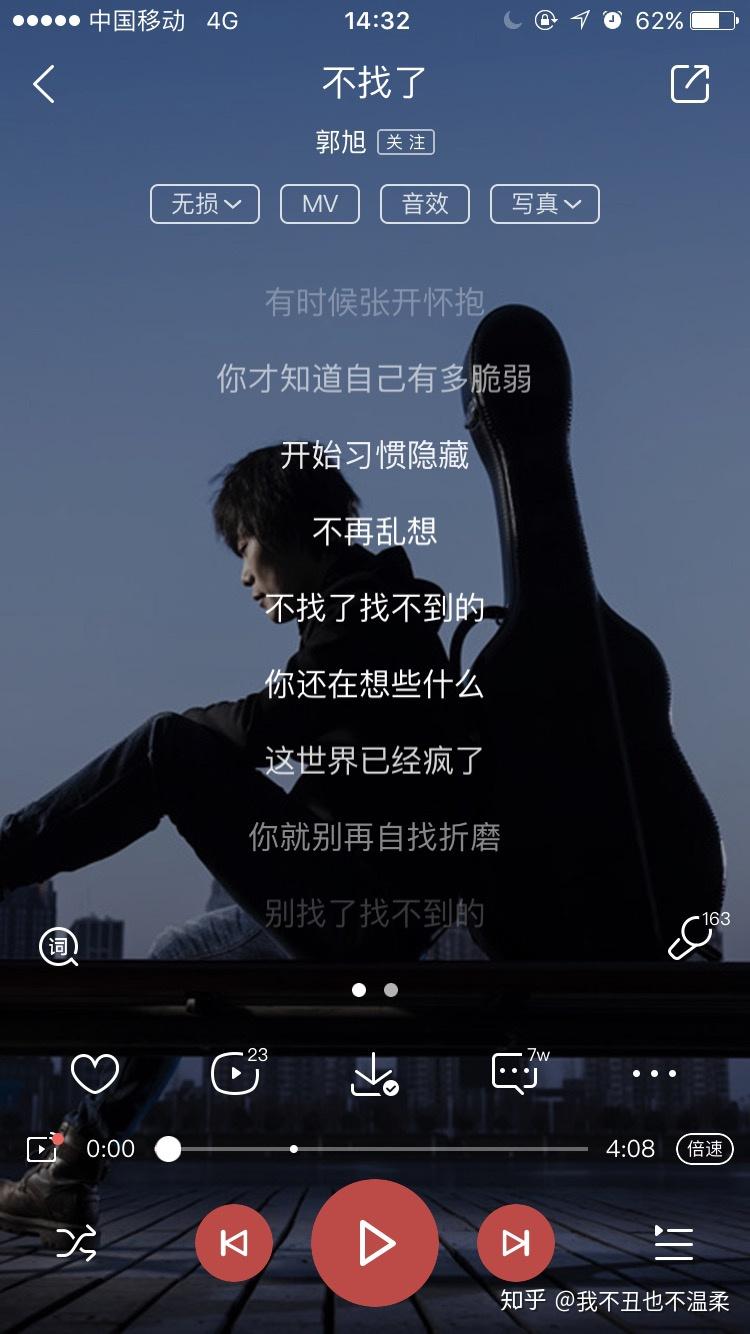Tap the download icon

pyautogui.click(x=376, y=1072)
